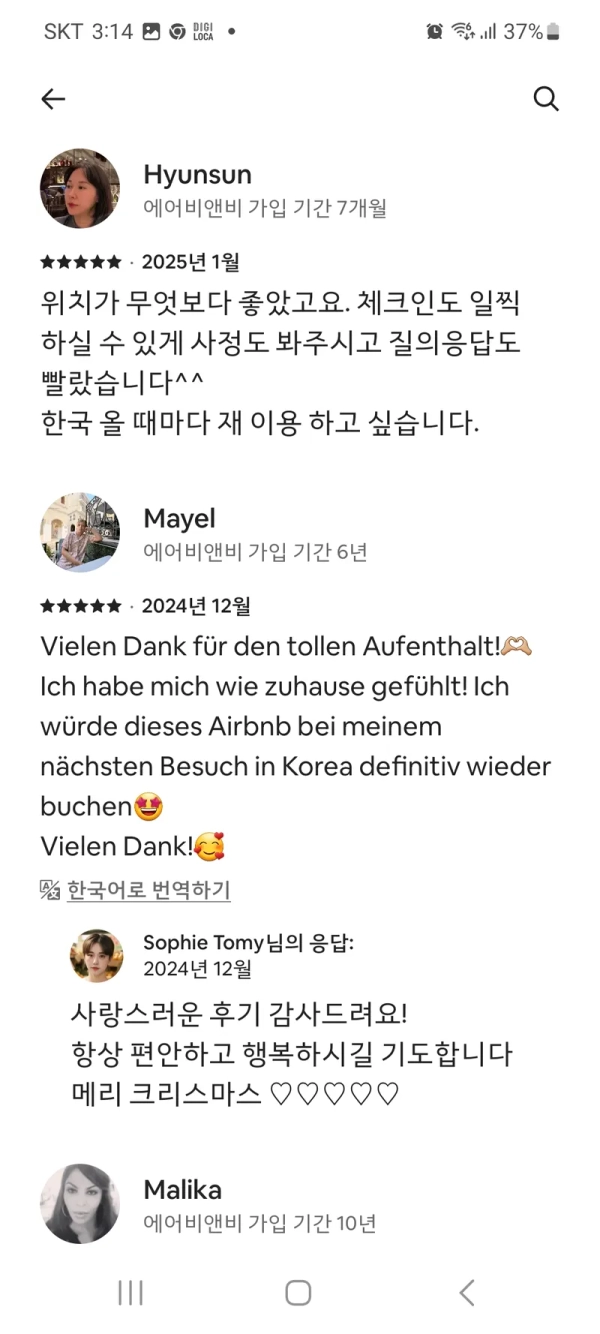This screenshot has height=1334, width=600.
Task: Go back using the top-left arrow
Action: tap(53, 98)
